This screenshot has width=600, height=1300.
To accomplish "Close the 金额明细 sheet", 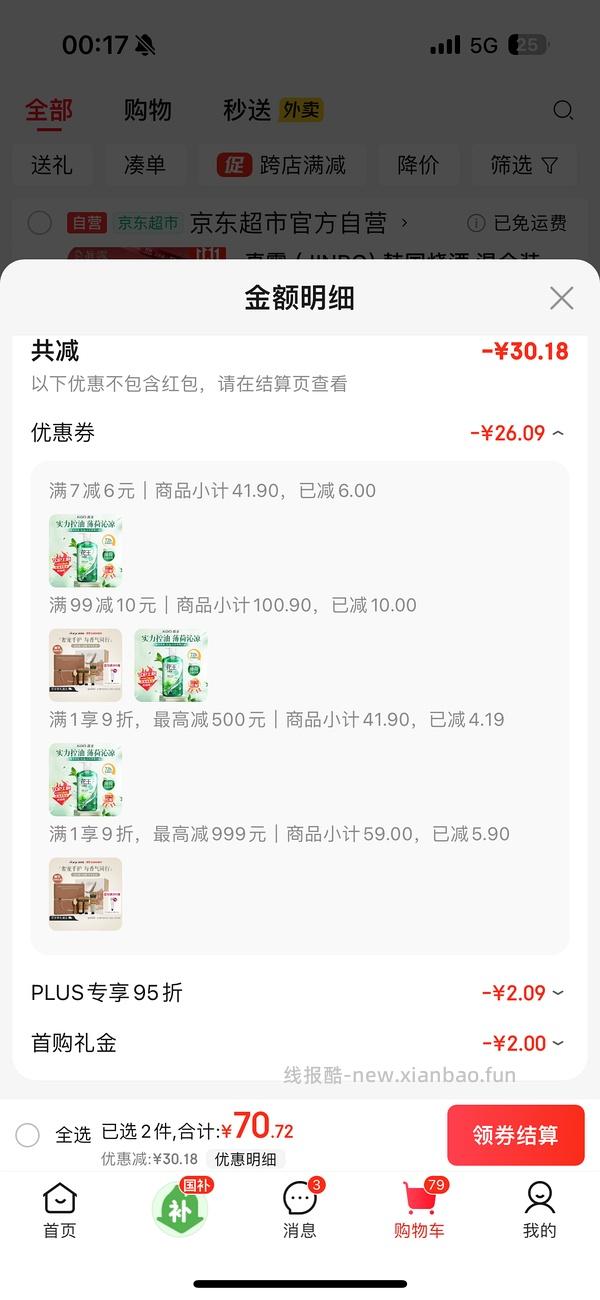I will [562, 298].
